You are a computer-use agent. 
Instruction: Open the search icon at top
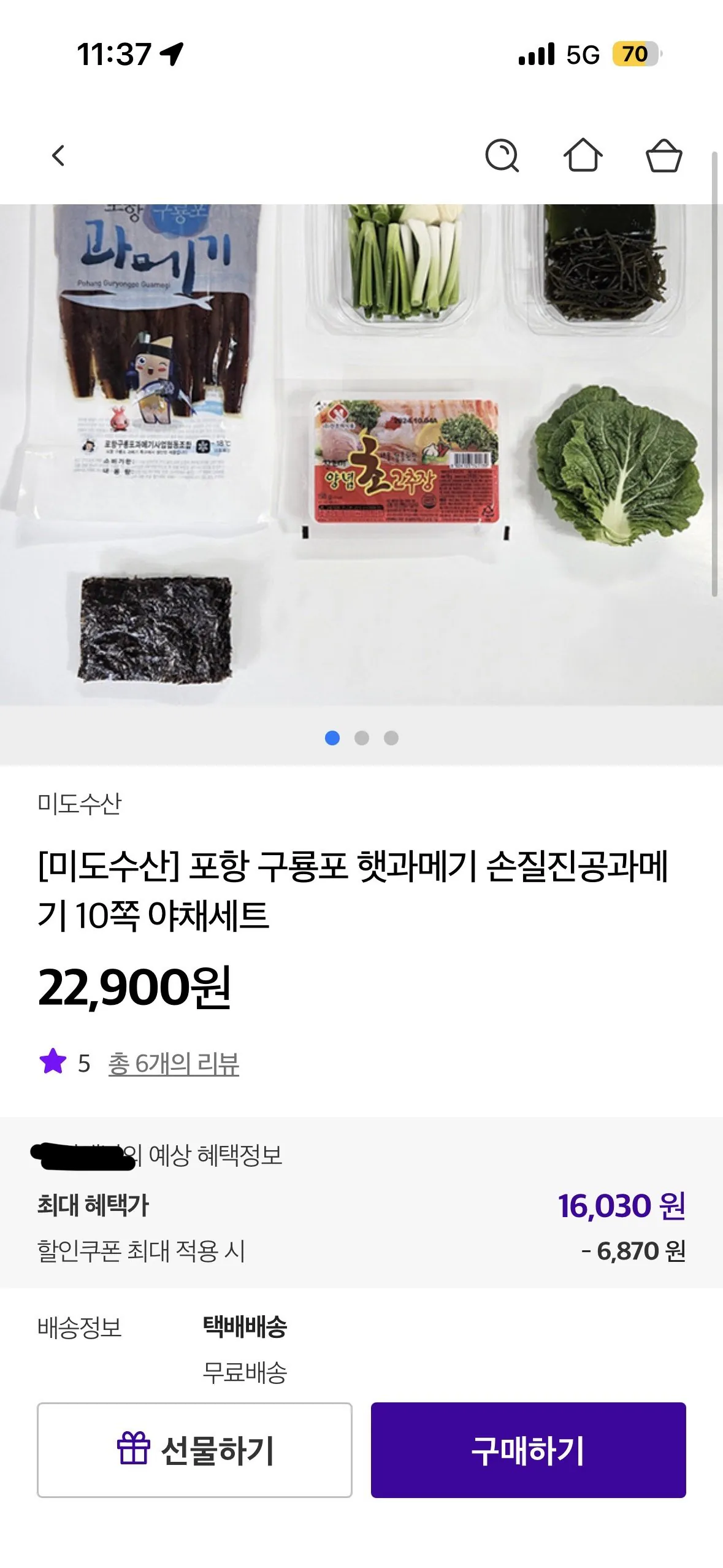click(502, 156)
